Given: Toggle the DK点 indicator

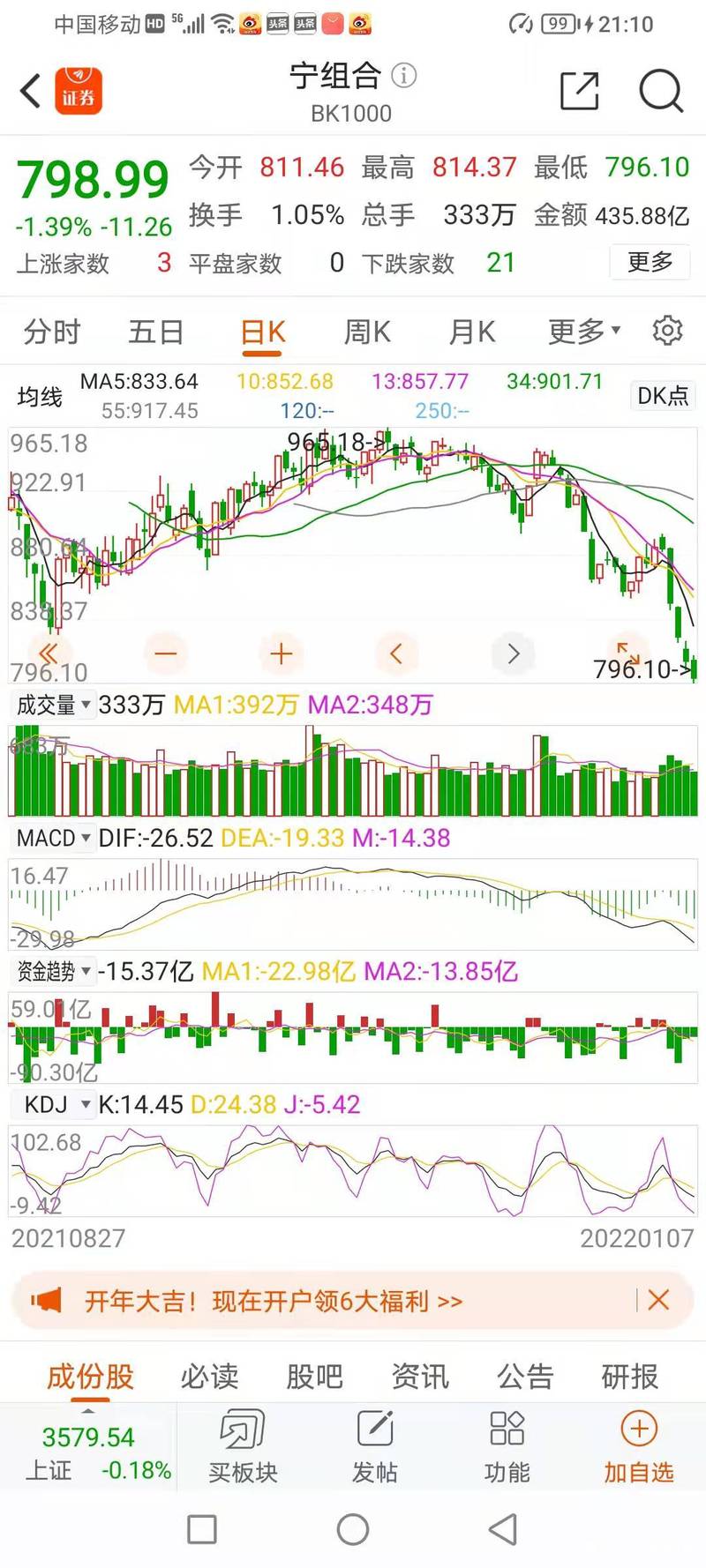Looking at the screenshot, I should click(662, 396).
